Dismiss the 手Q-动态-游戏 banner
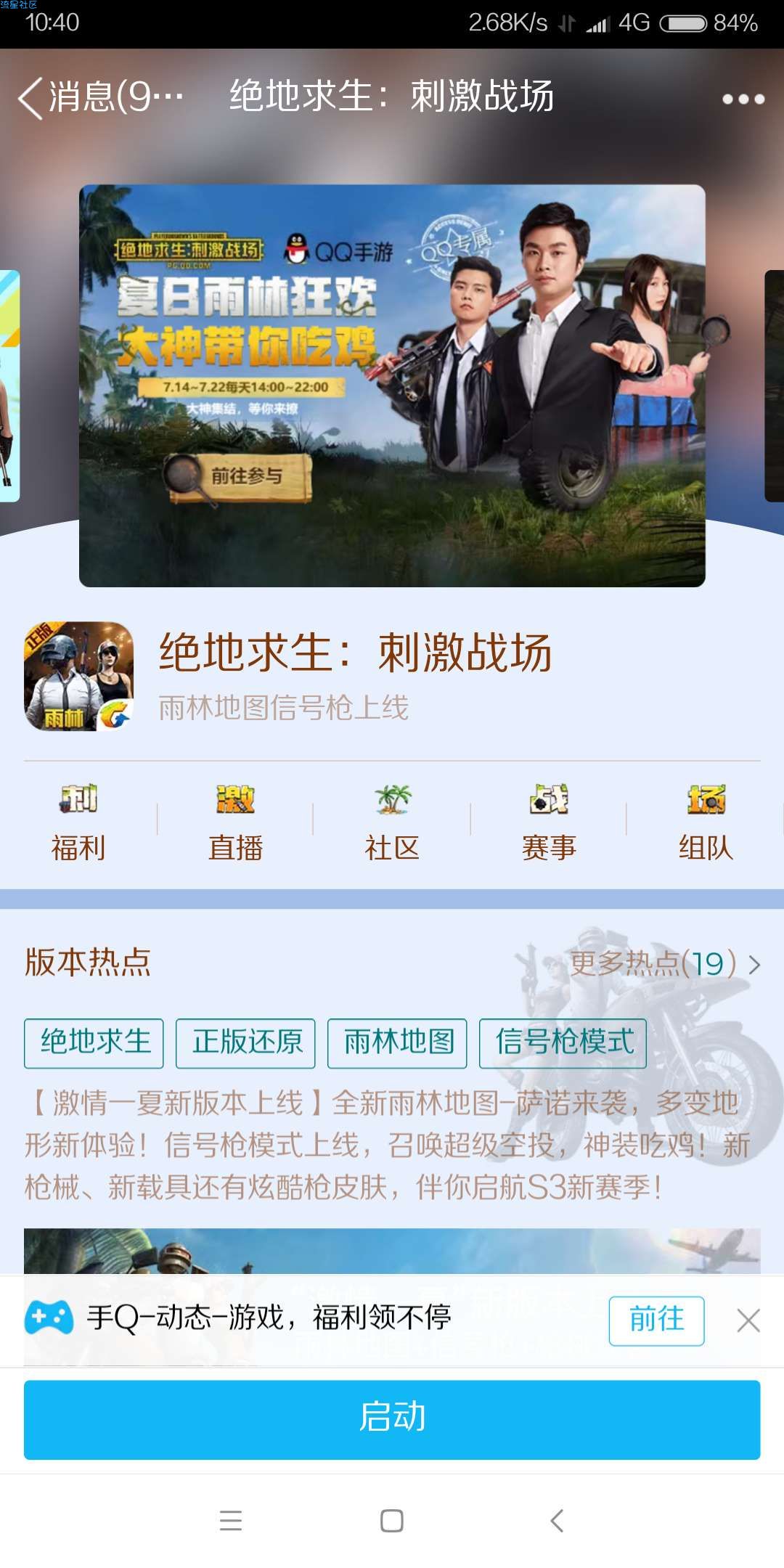Screen dimensions: 784x1568 pos(748,1320)
